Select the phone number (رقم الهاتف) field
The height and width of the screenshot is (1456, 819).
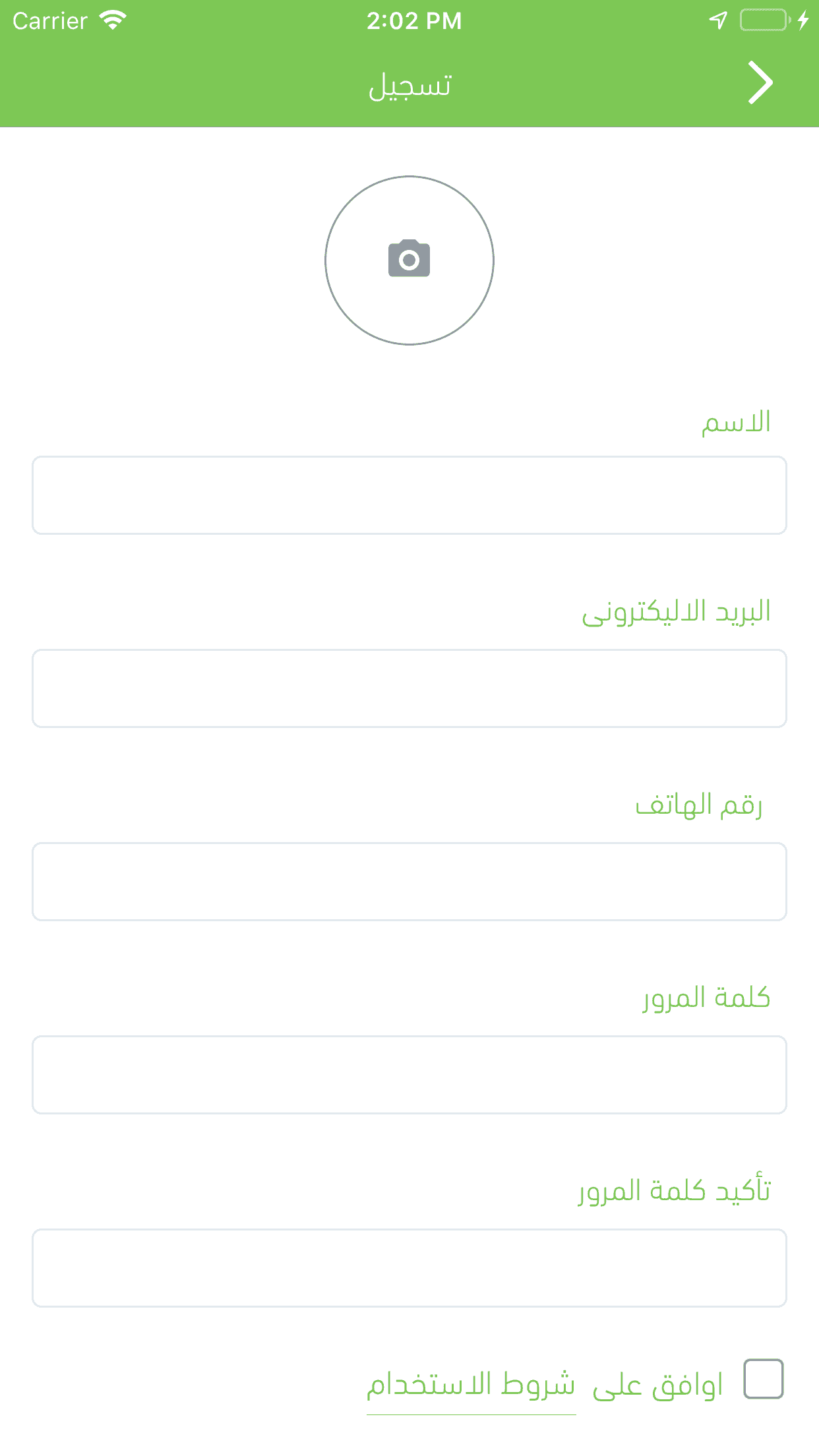click(x=409, y=882)
